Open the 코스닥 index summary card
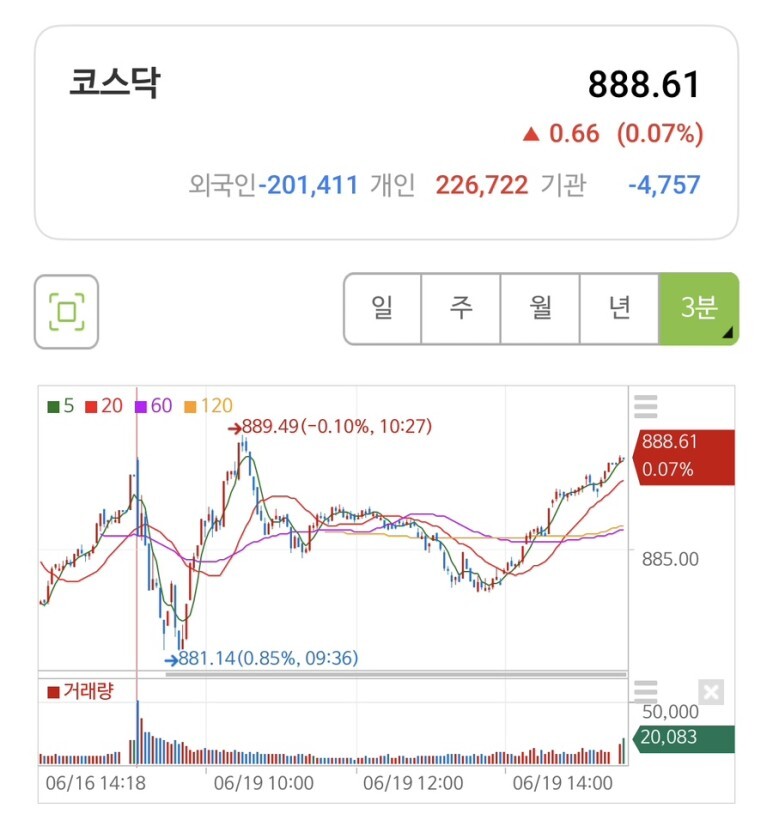The width and height of the screenshot is (773, 820). (x=386, y=133)
